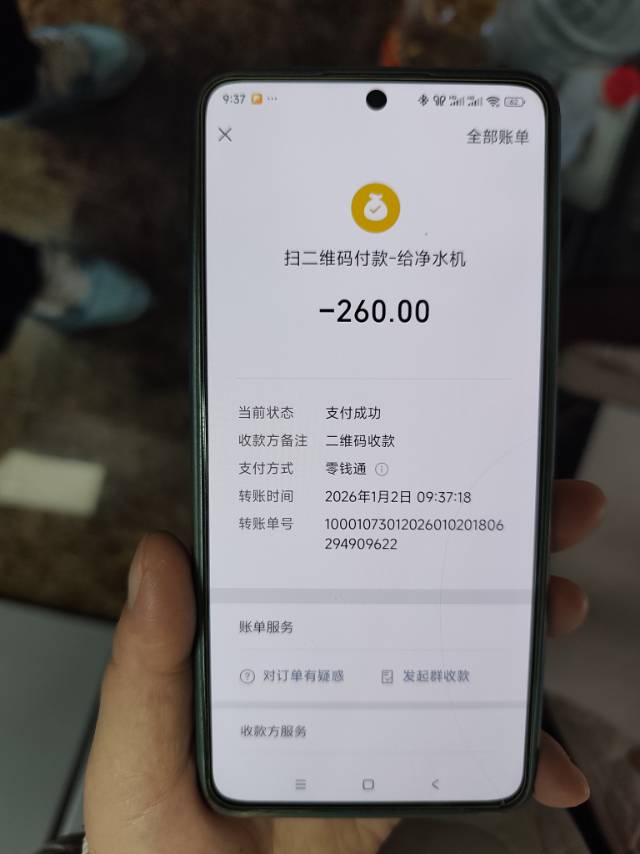Go to the home screen
This screenshot has width=640, height=854.
[x=368, y=785]
